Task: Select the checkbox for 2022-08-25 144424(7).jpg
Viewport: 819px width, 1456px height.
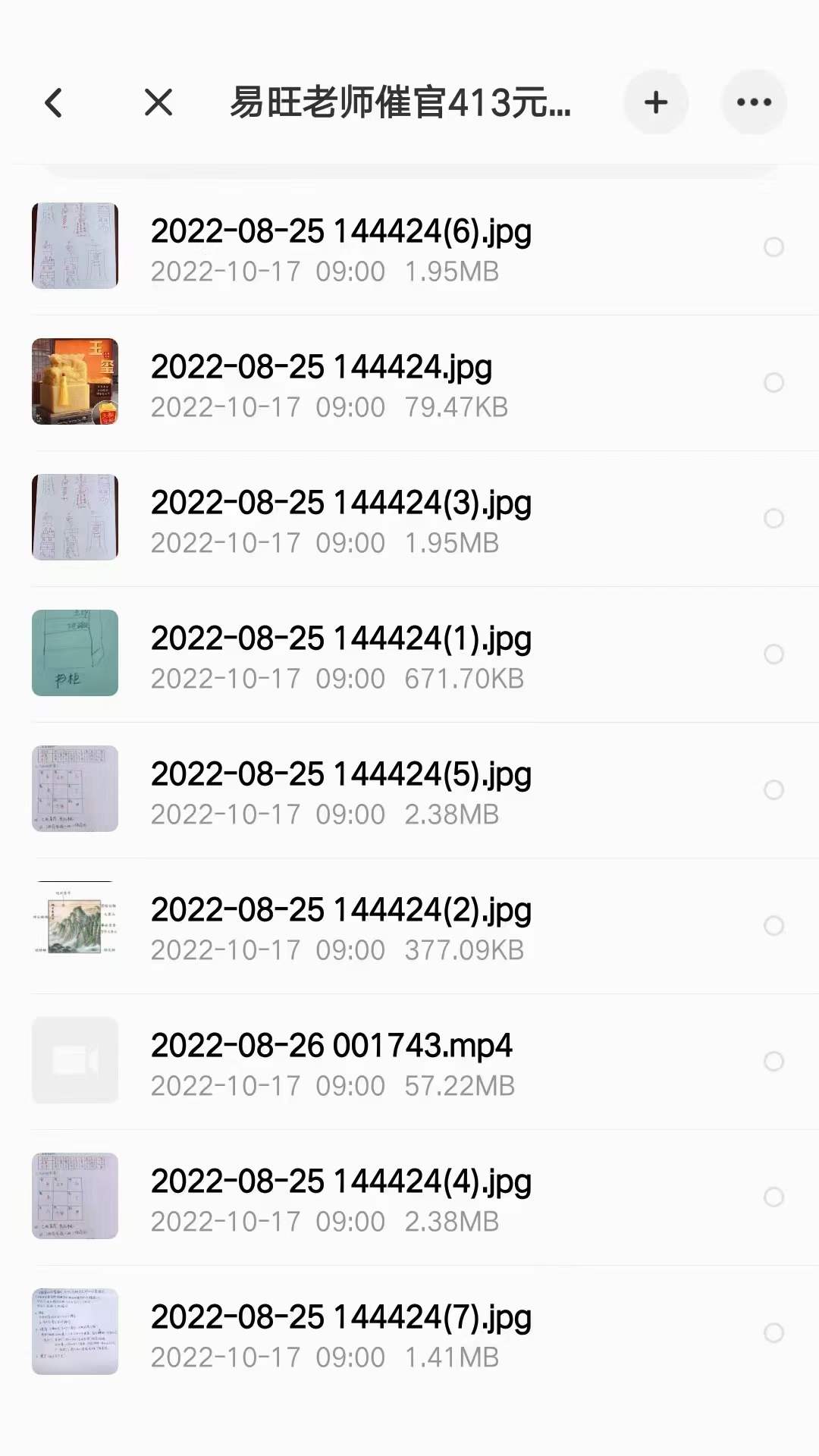Action: tap(774, 1333)
